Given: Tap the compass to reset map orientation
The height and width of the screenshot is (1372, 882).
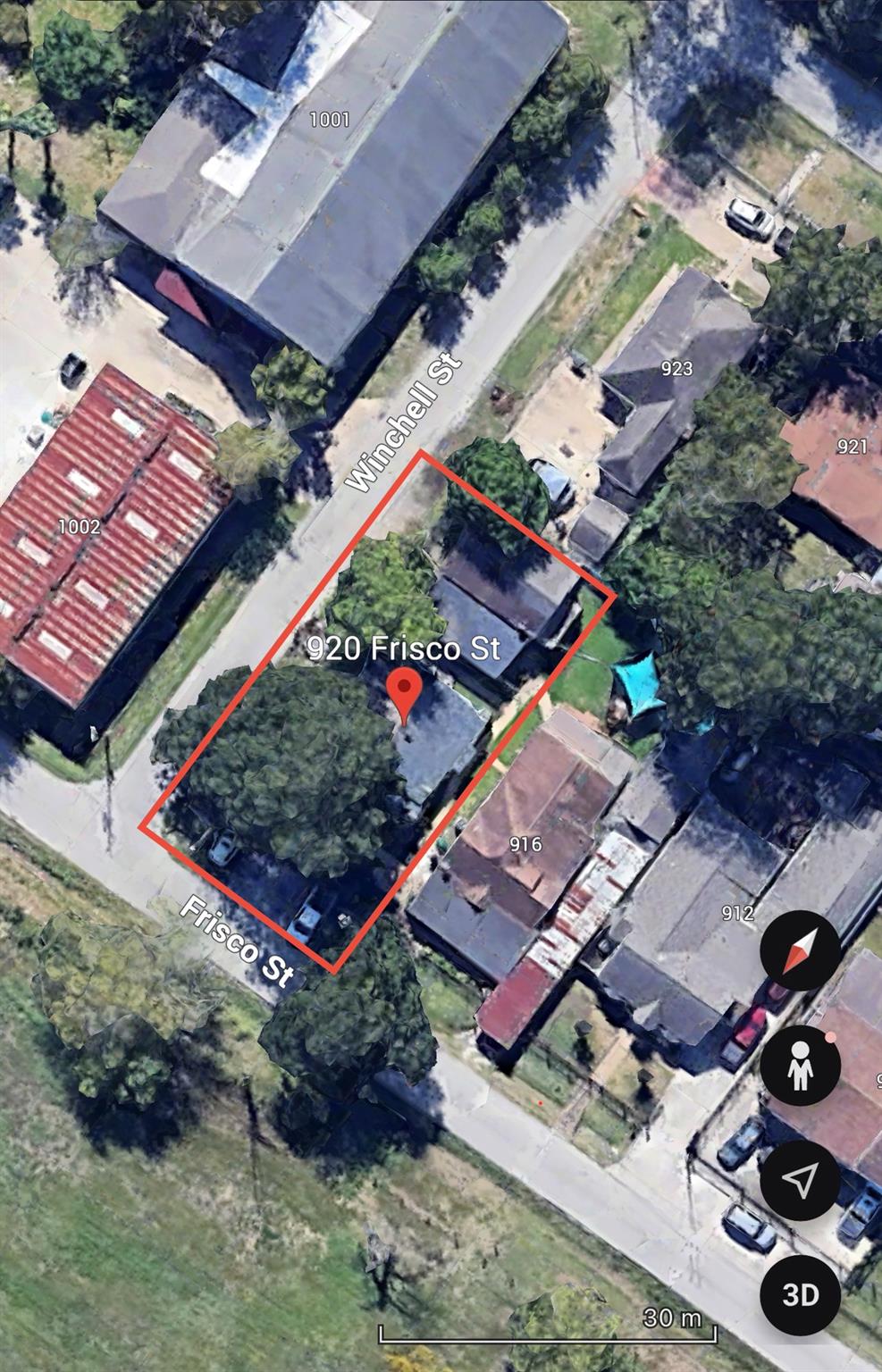Looking at the screenshot, I should click(x=800, y=951).
